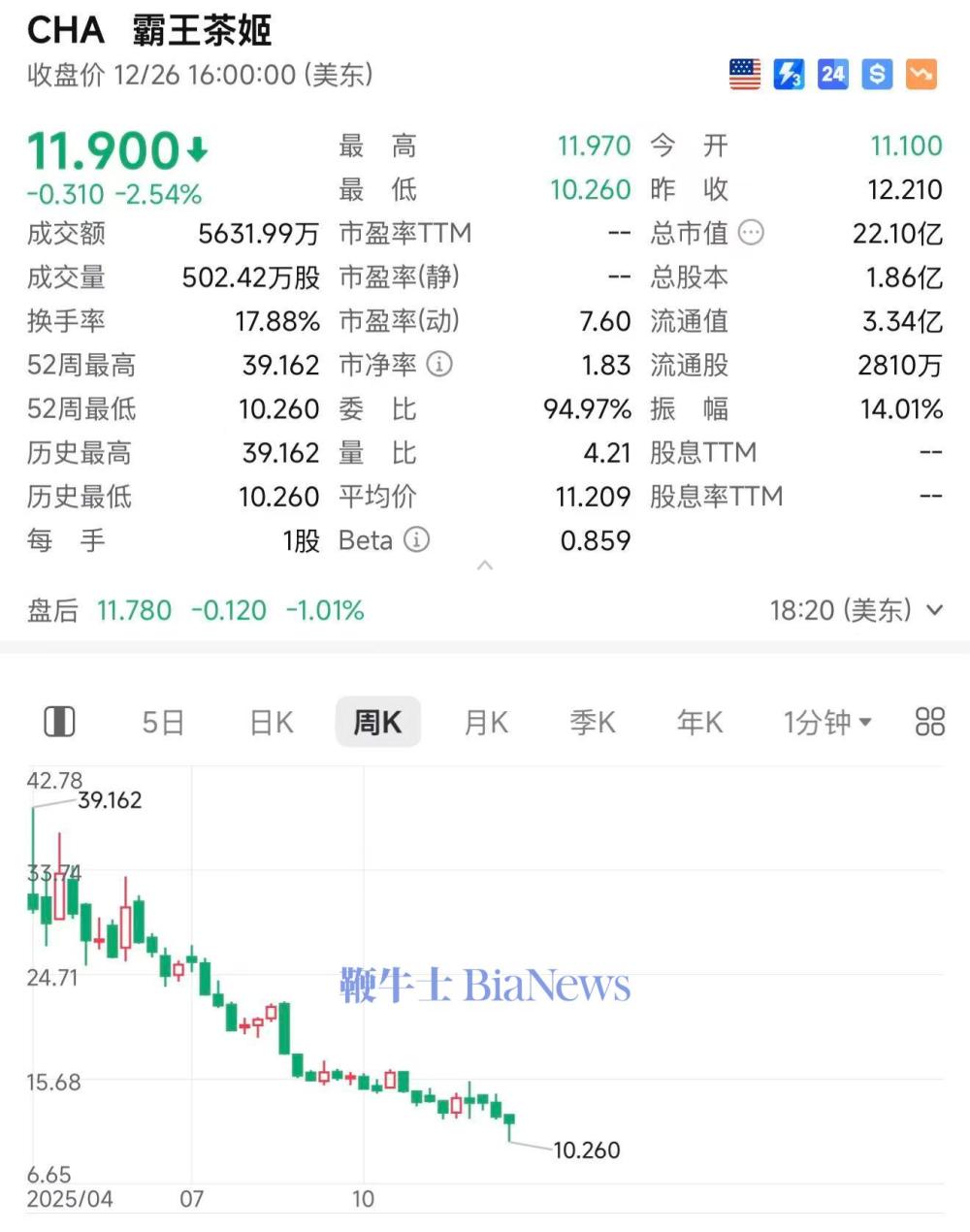Toggle the Beta info bubble
The width and height of the screenshot is (970, 1232).
click(417, 540)
